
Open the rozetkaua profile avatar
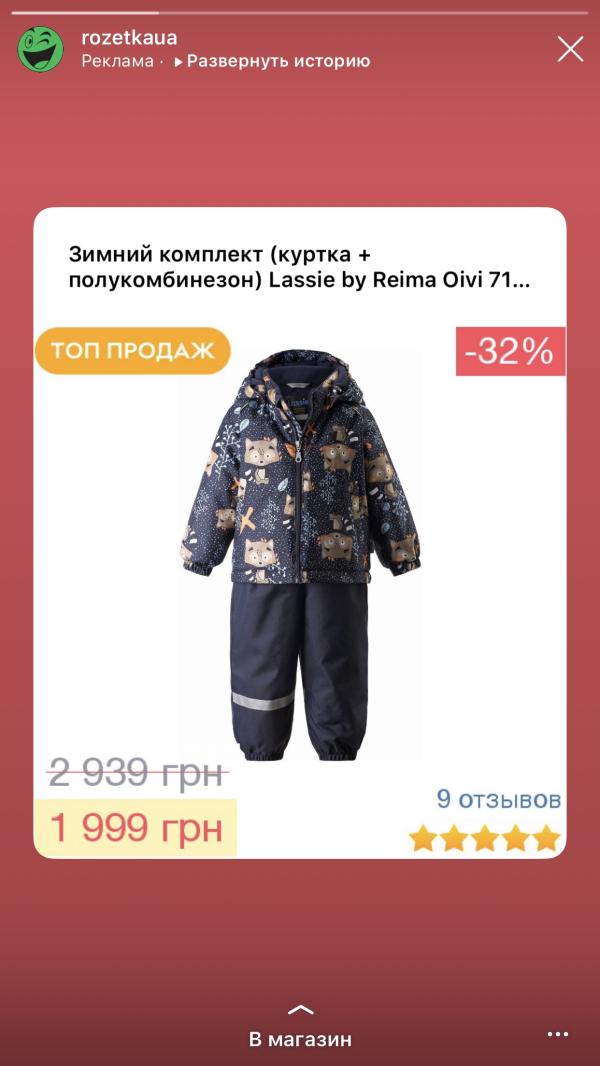41,49
